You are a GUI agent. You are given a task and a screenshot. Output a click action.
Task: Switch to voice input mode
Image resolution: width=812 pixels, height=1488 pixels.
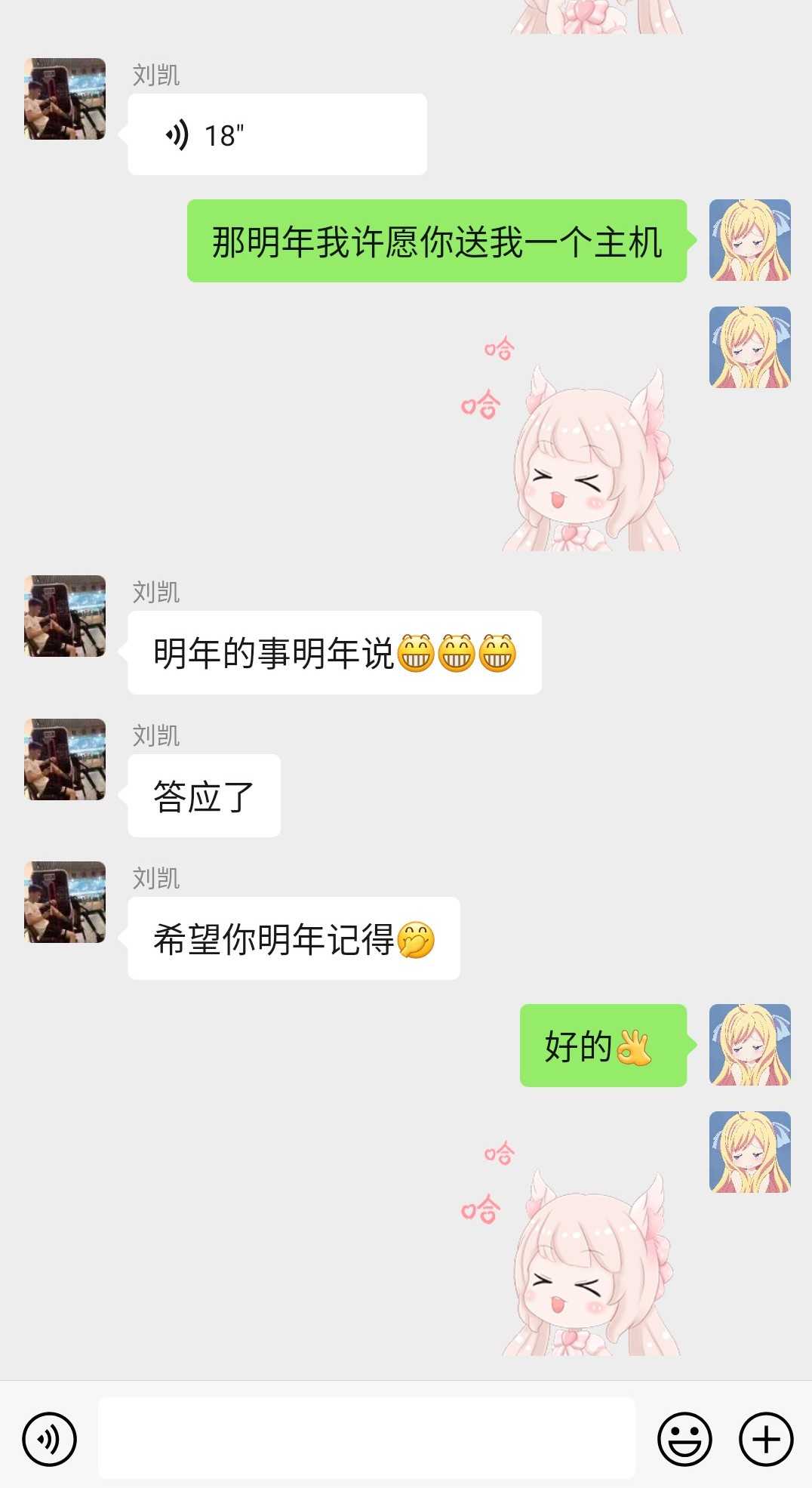(50, 1439)
